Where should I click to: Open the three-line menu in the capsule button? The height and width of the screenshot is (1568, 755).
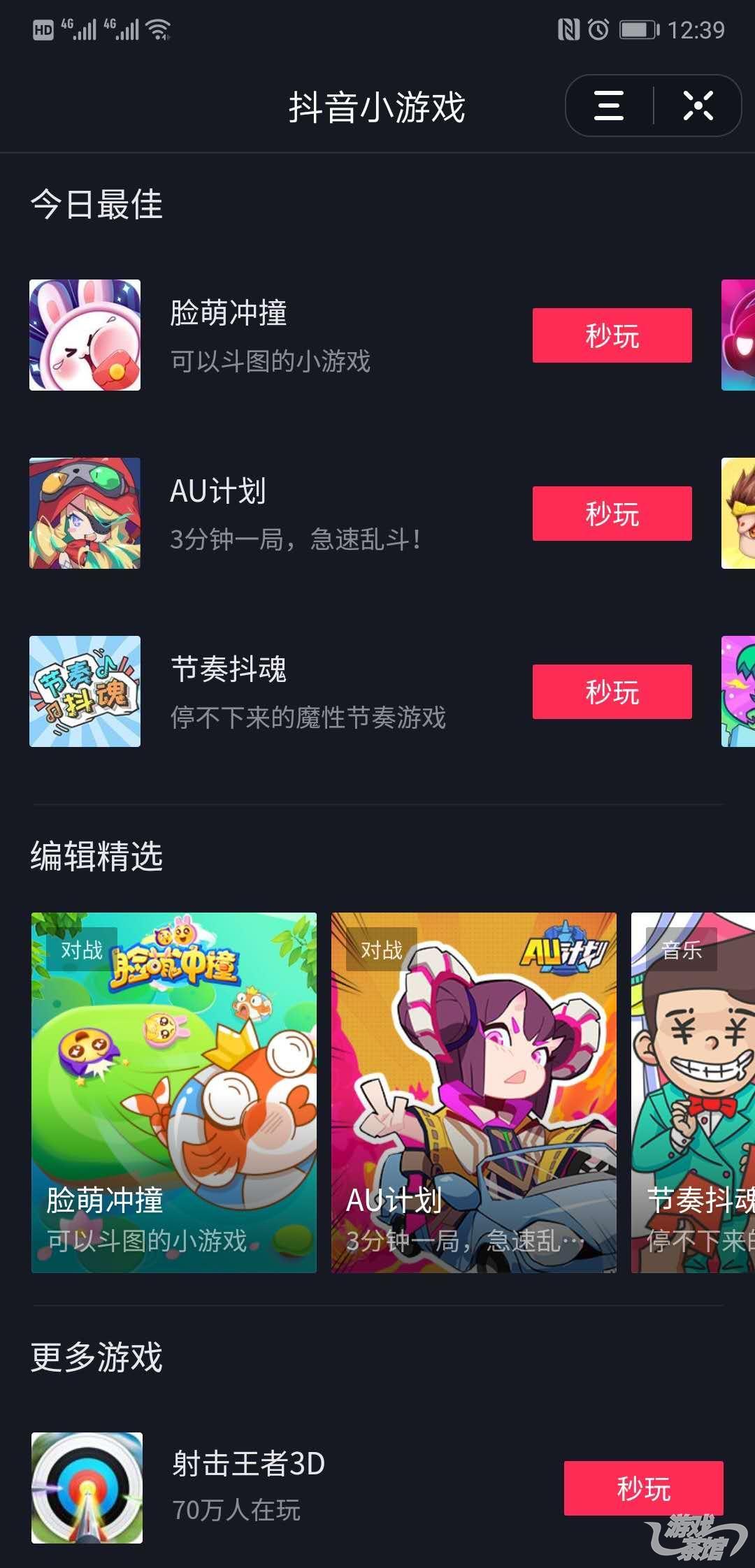[x=607, y=105]
